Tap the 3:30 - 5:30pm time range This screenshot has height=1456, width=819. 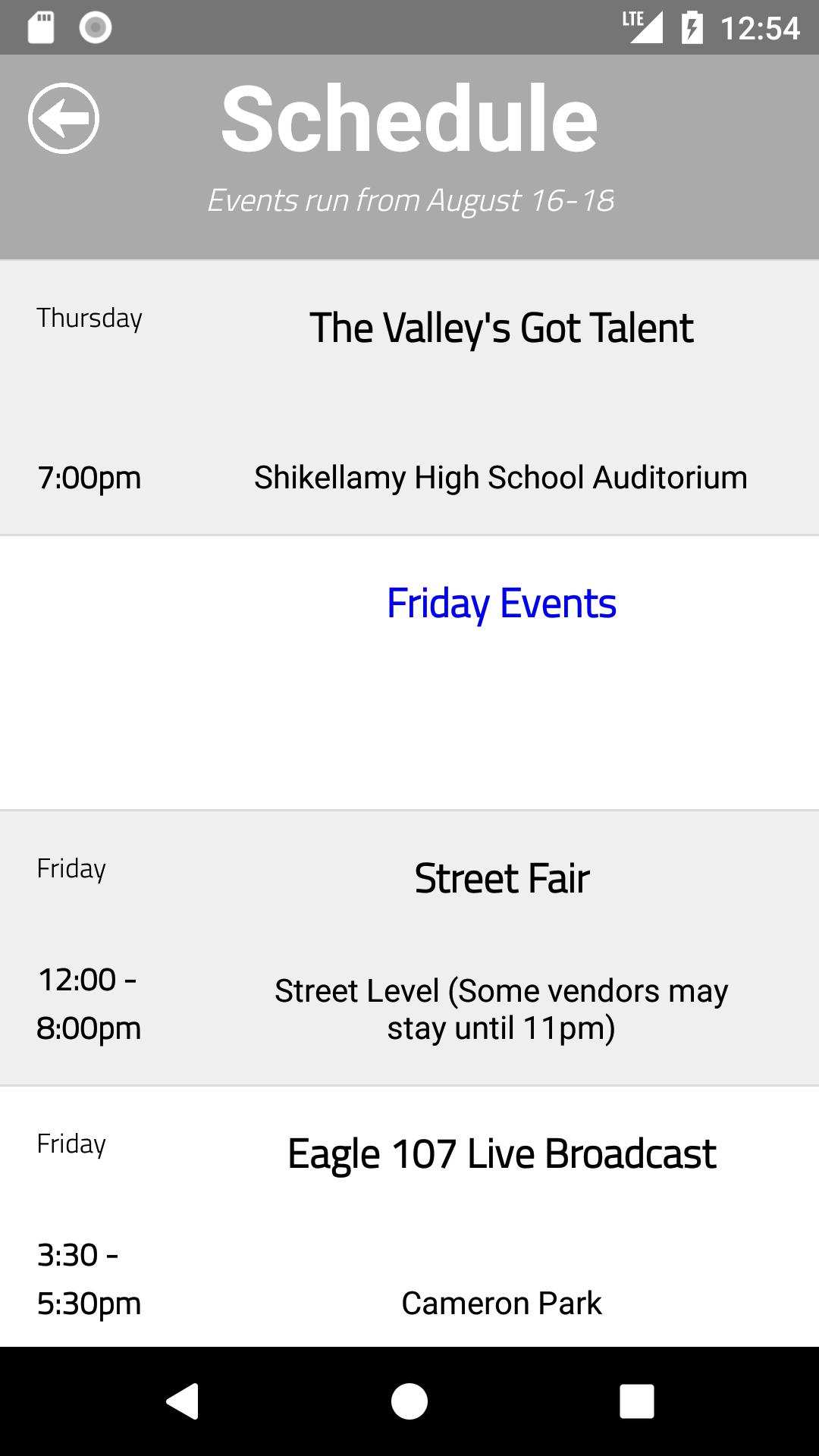point(89,1279)
